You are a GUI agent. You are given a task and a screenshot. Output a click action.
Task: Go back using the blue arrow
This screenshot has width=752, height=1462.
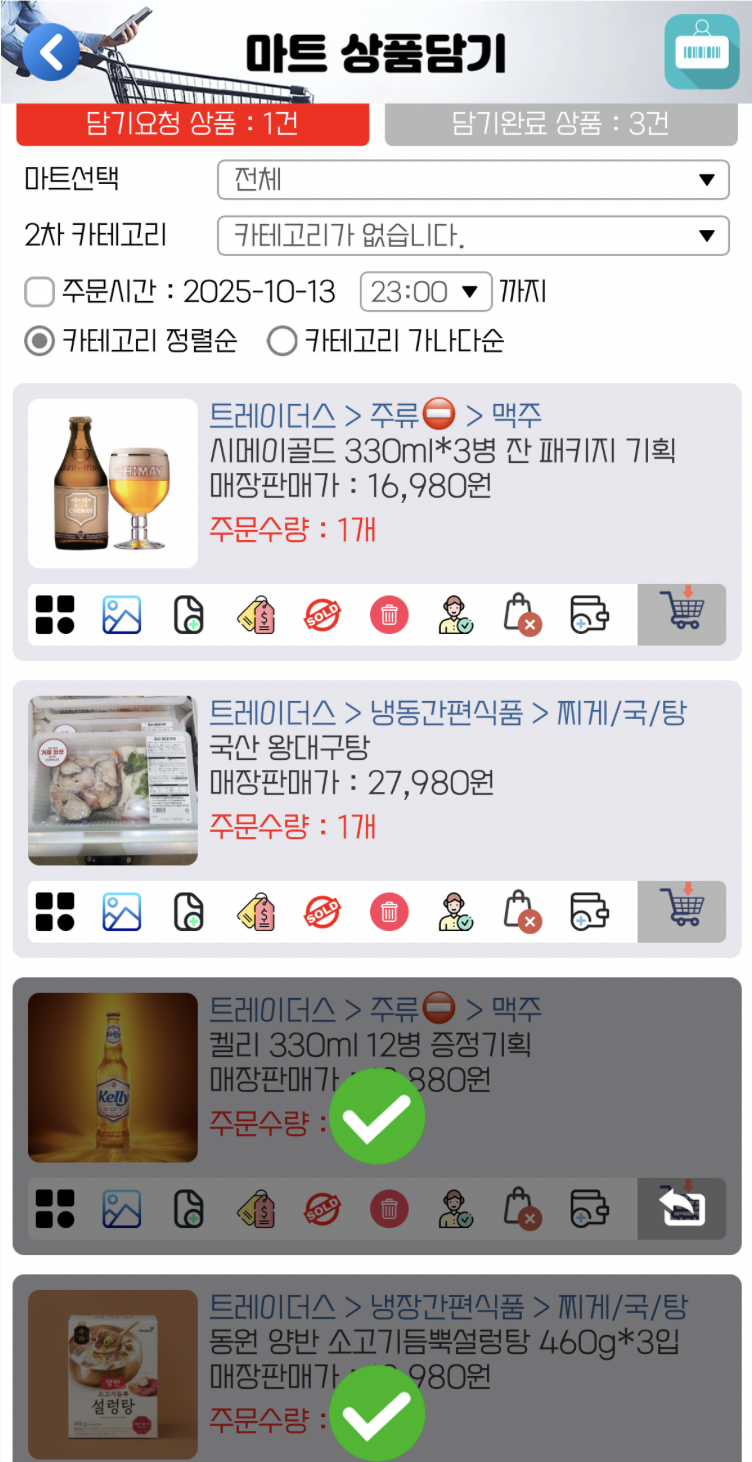click(50, 52)
